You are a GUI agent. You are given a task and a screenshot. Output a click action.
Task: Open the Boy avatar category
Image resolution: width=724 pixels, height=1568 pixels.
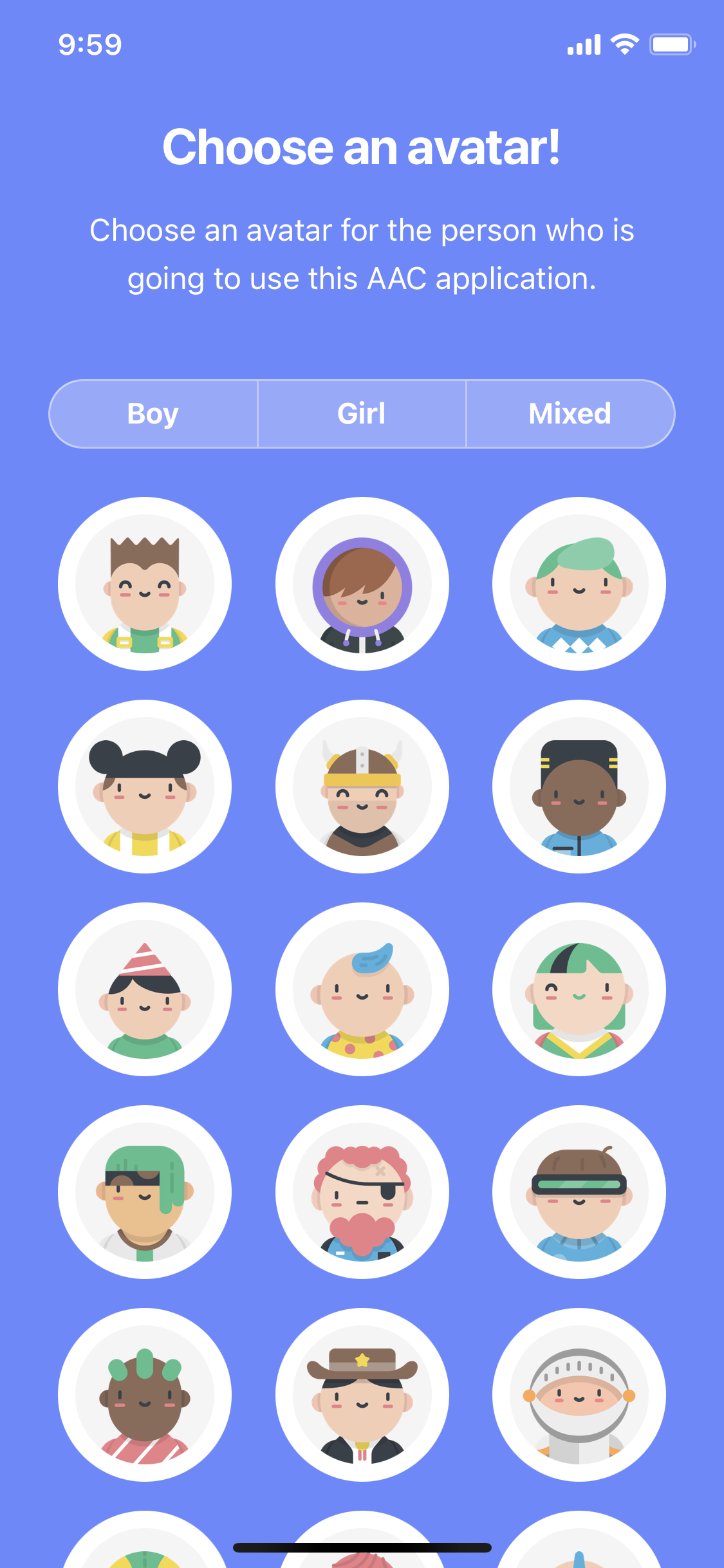point(153,414)
